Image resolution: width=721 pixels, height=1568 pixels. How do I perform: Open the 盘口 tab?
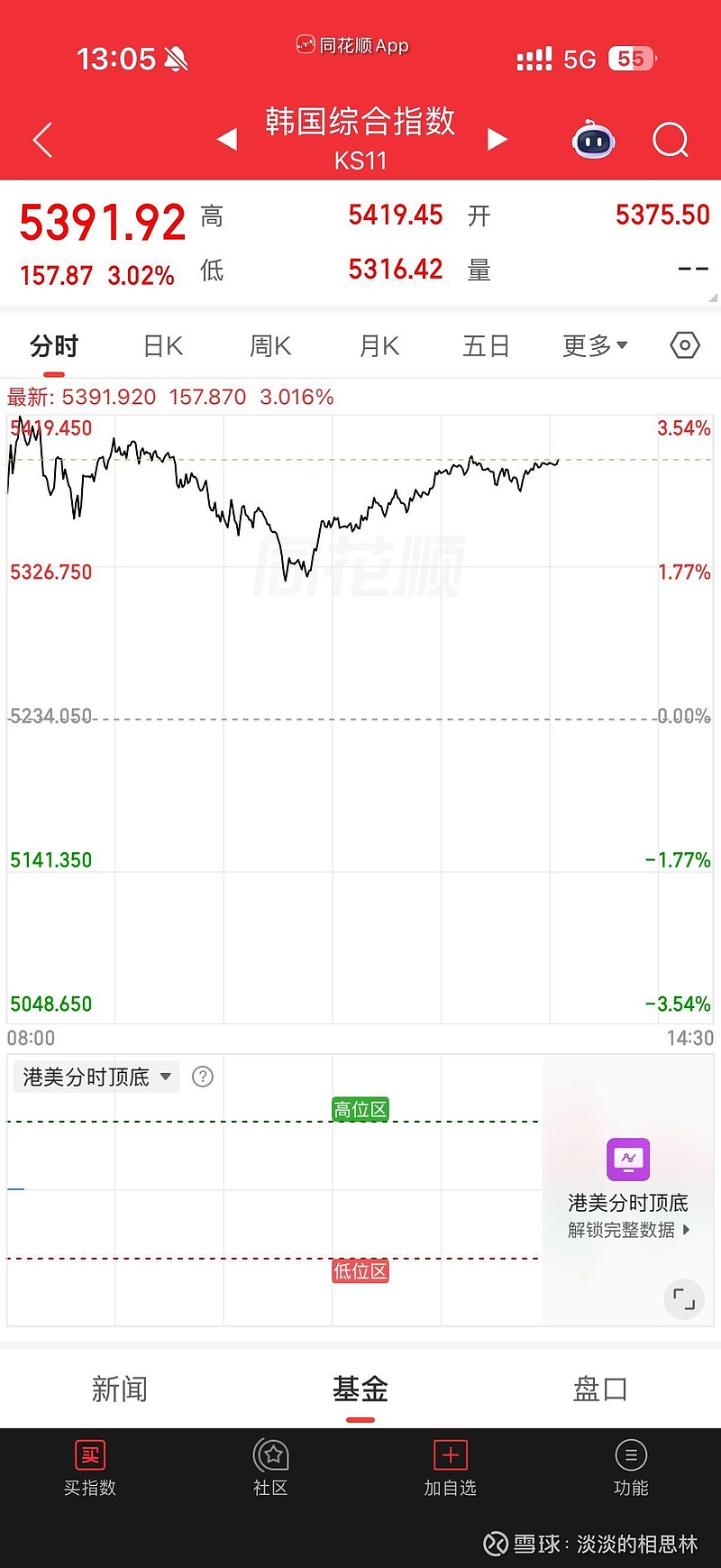click(x=600, y=1389)
